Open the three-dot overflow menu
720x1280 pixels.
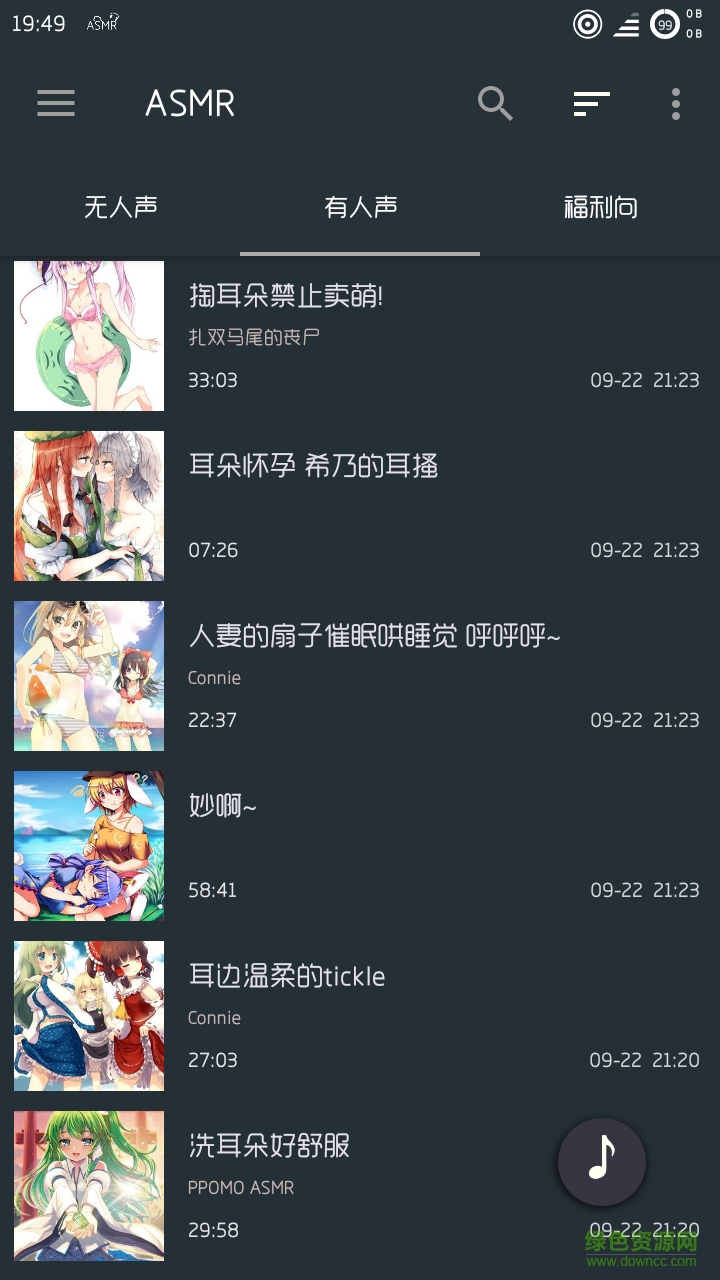[x=675, y=103]
